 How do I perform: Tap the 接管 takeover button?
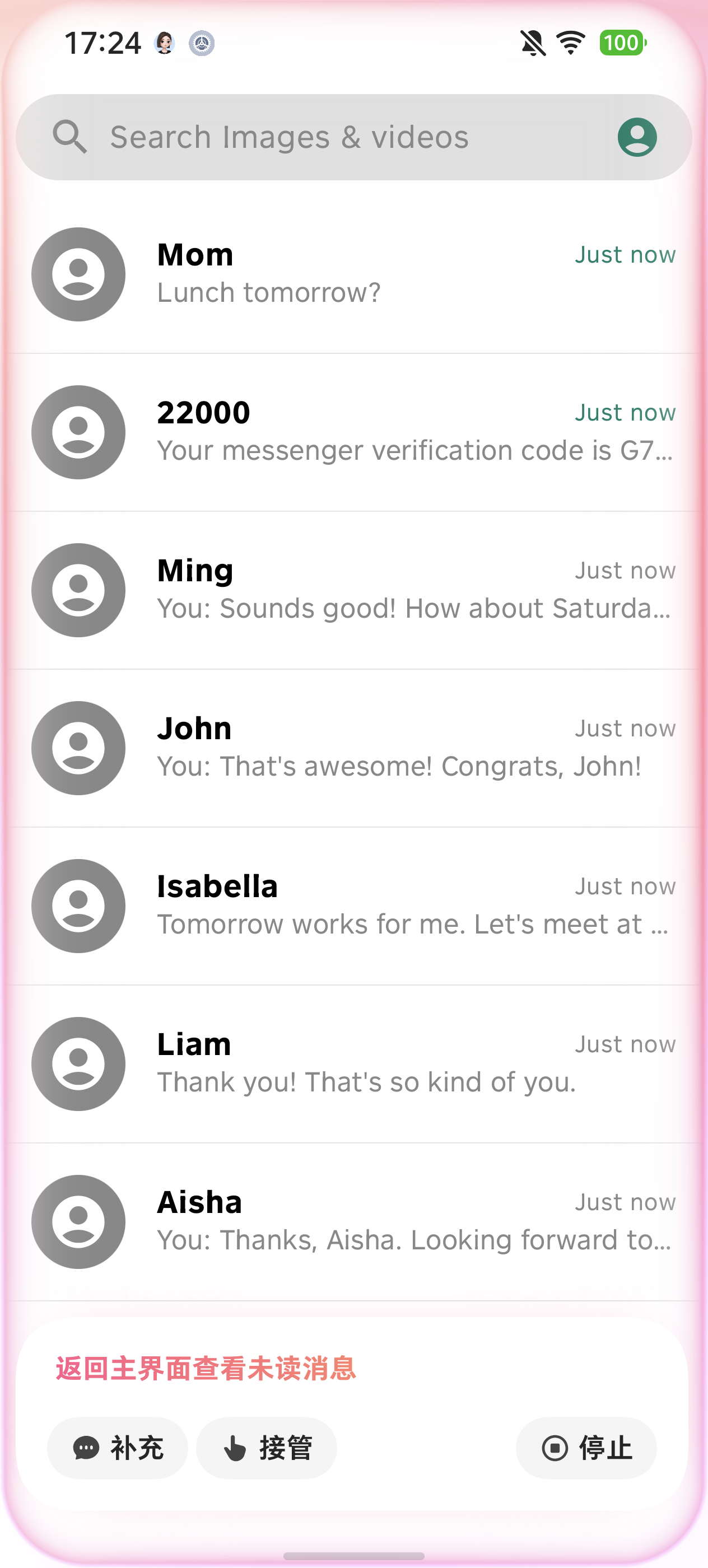tap(267, 1448)
